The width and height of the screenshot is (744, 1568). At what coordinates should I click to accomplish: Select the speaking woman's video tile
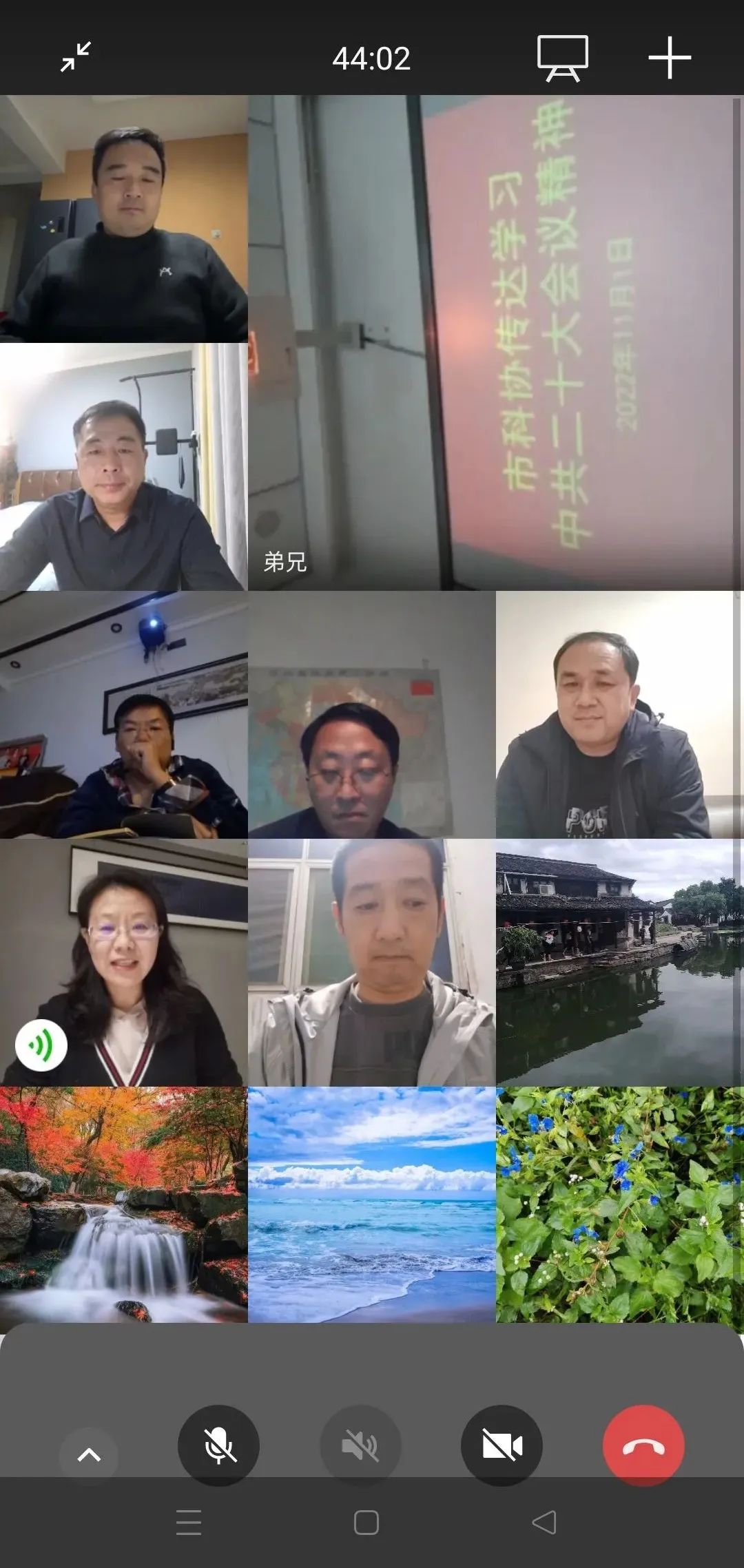coord(123,962)
